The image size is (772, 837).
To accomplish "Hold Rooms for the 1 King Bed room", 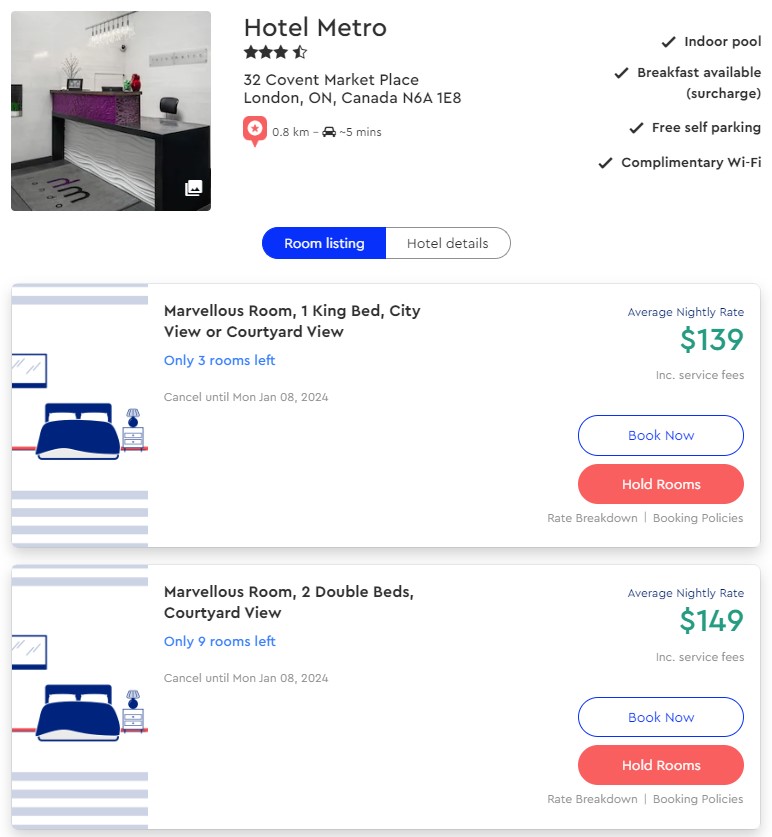I will (660, 484).
